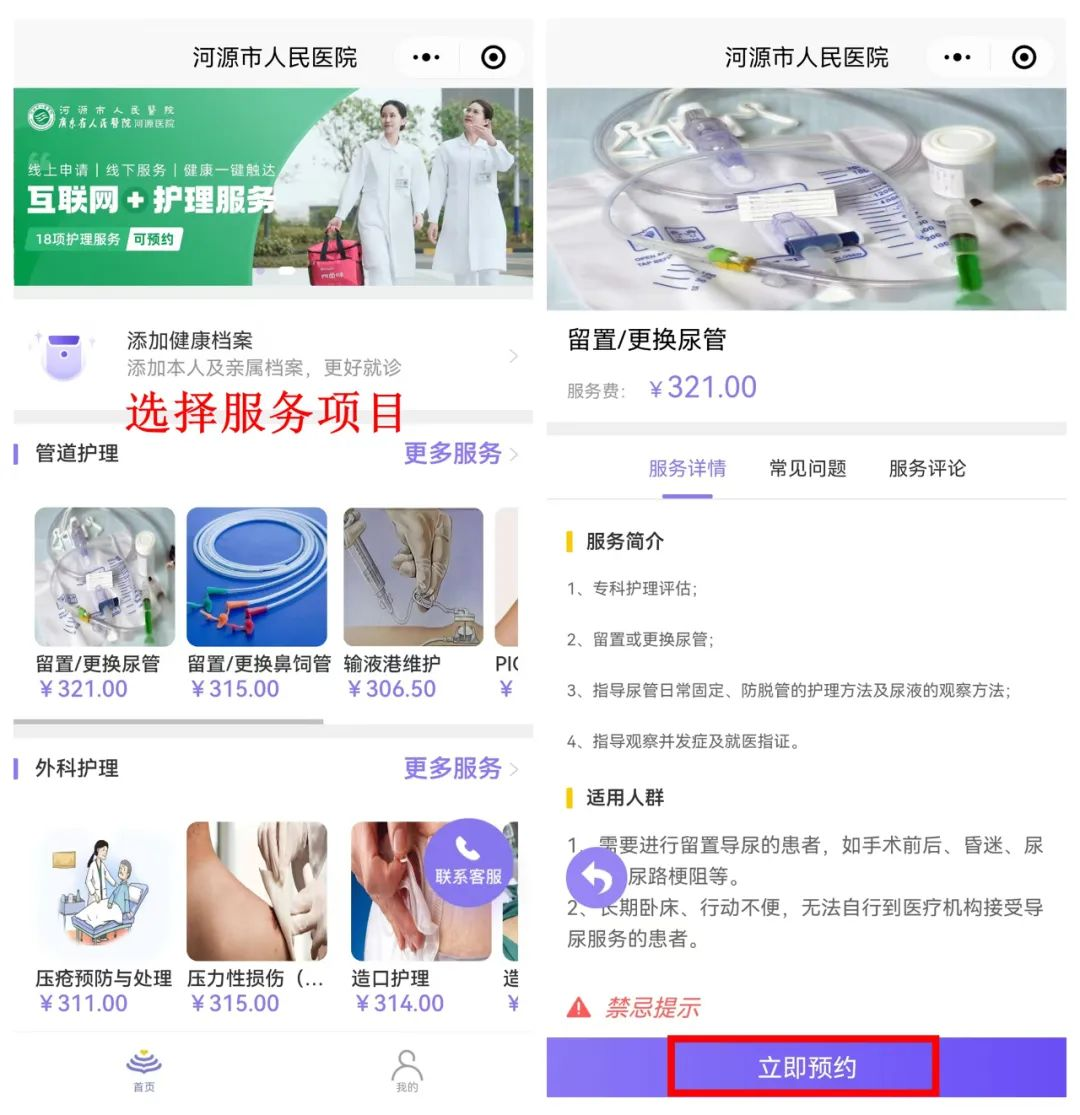Select the 压力性损伤 service card
Viewport: 1080px width, 1115px height.
click(257, 915)
